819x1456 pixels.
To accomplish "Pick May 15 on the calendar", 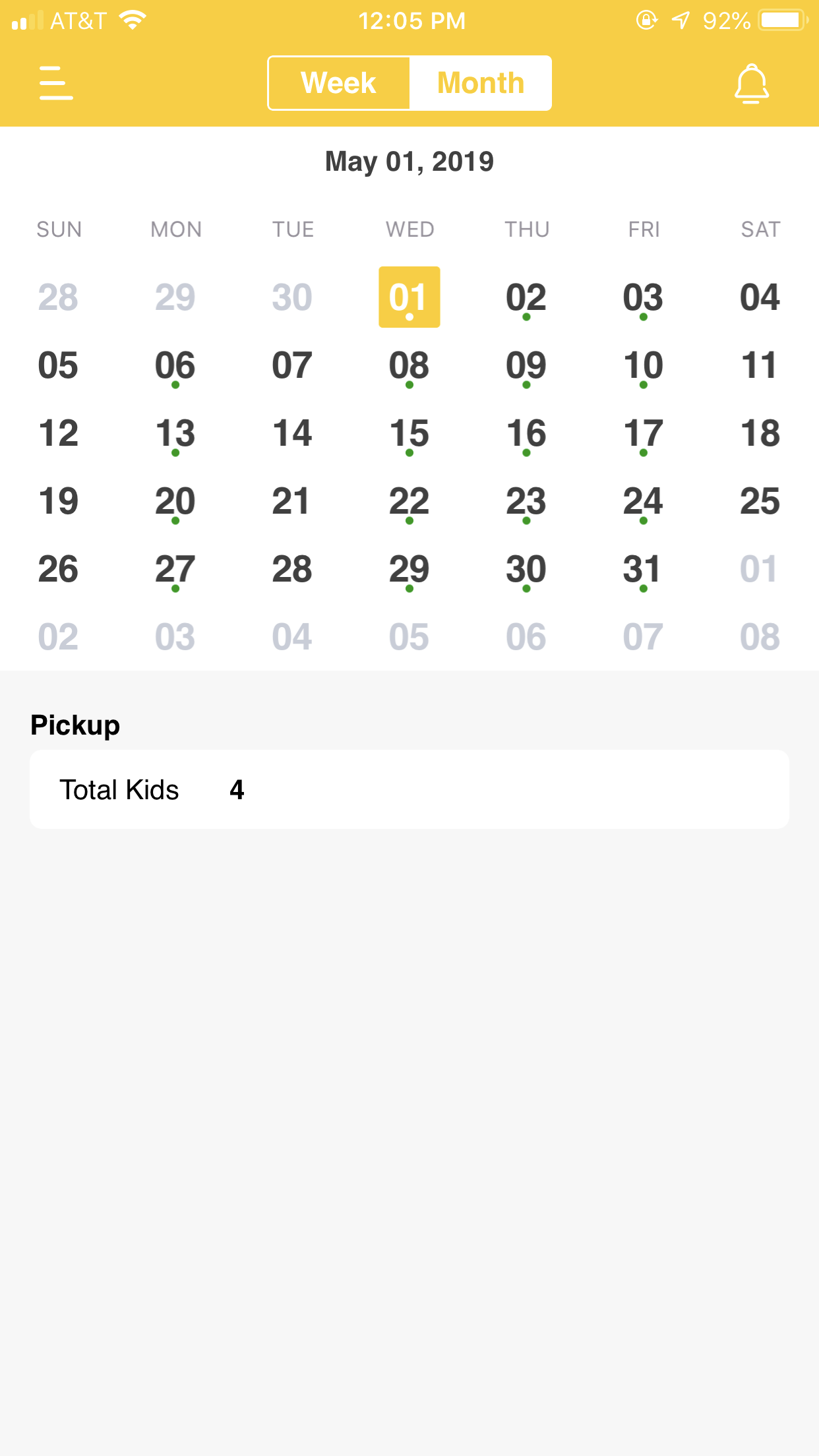I will pyautogui.click(x=409, y=433).
